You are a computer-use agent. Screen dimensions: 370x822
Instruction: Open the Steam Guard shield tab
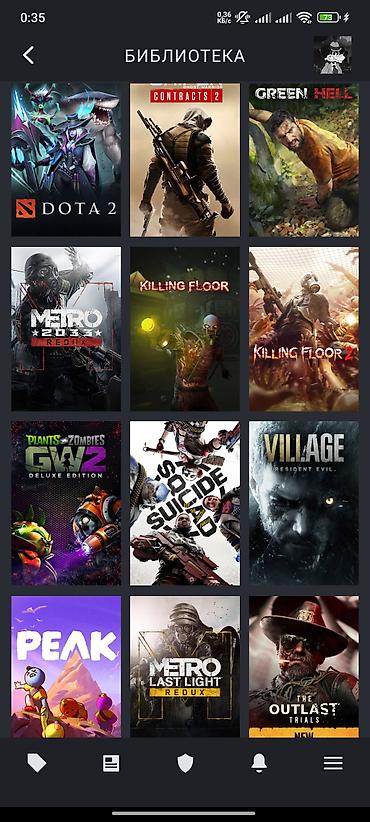pyautogui.click(x=185, y=763)
